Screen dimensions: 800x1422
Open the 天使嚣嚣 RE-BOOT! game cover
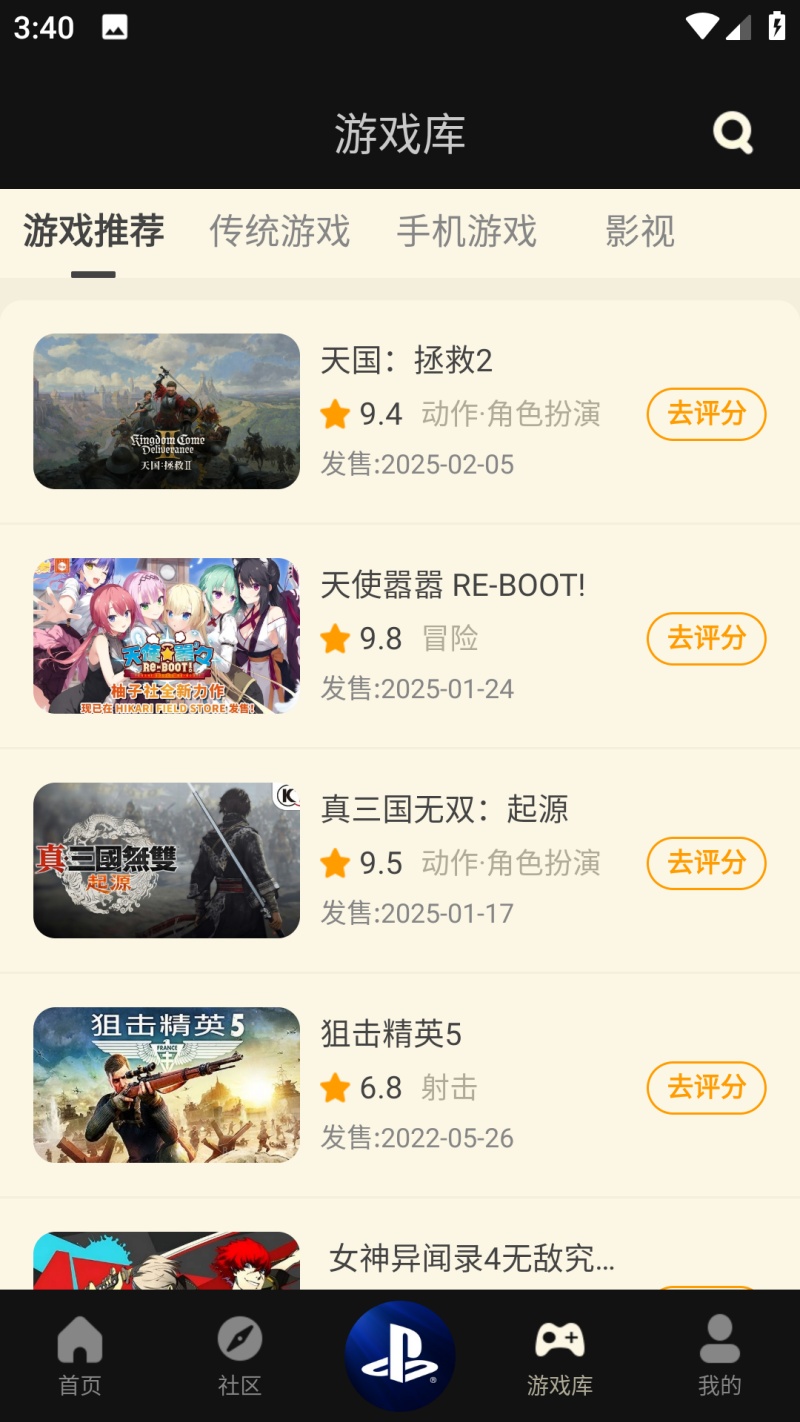(166, 636)
